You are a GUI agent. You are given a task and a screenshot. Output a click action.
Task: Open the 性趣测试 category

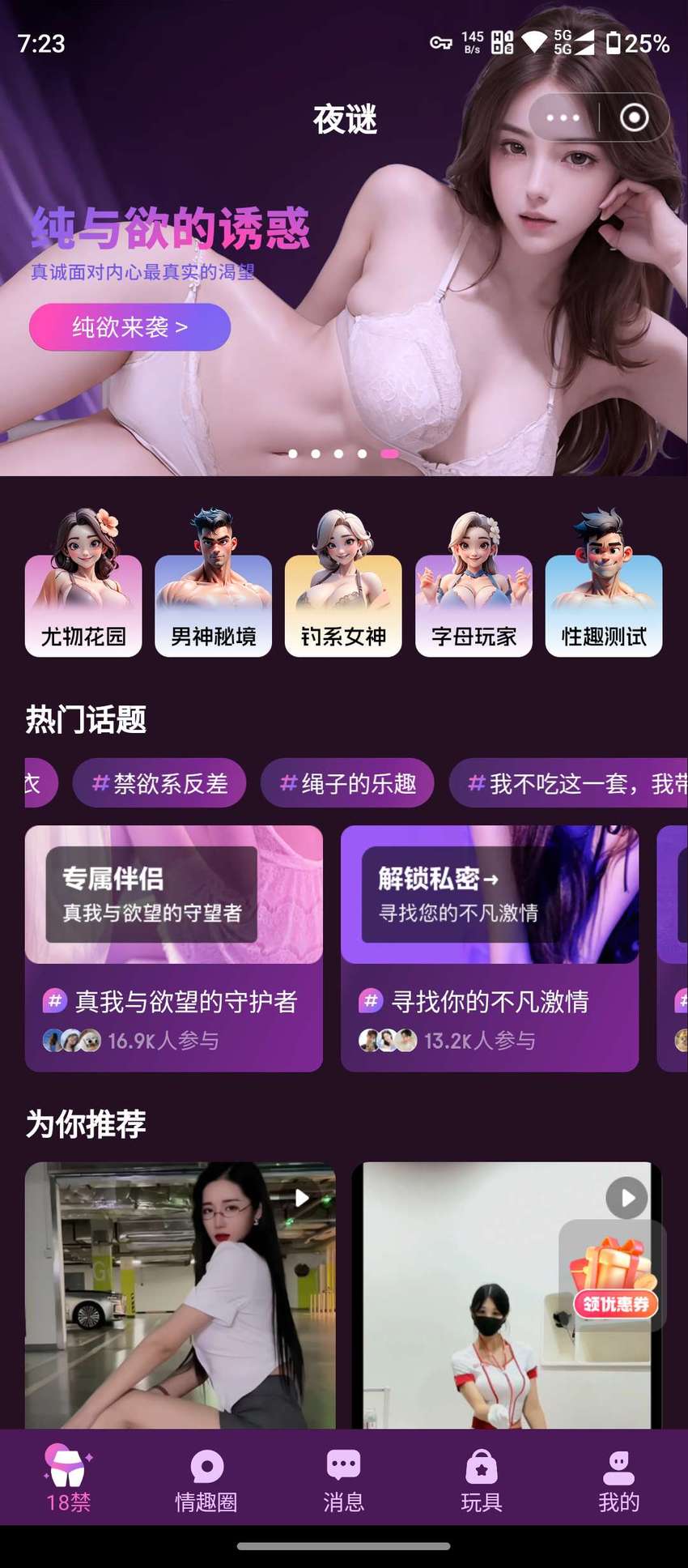pos(604,583)
